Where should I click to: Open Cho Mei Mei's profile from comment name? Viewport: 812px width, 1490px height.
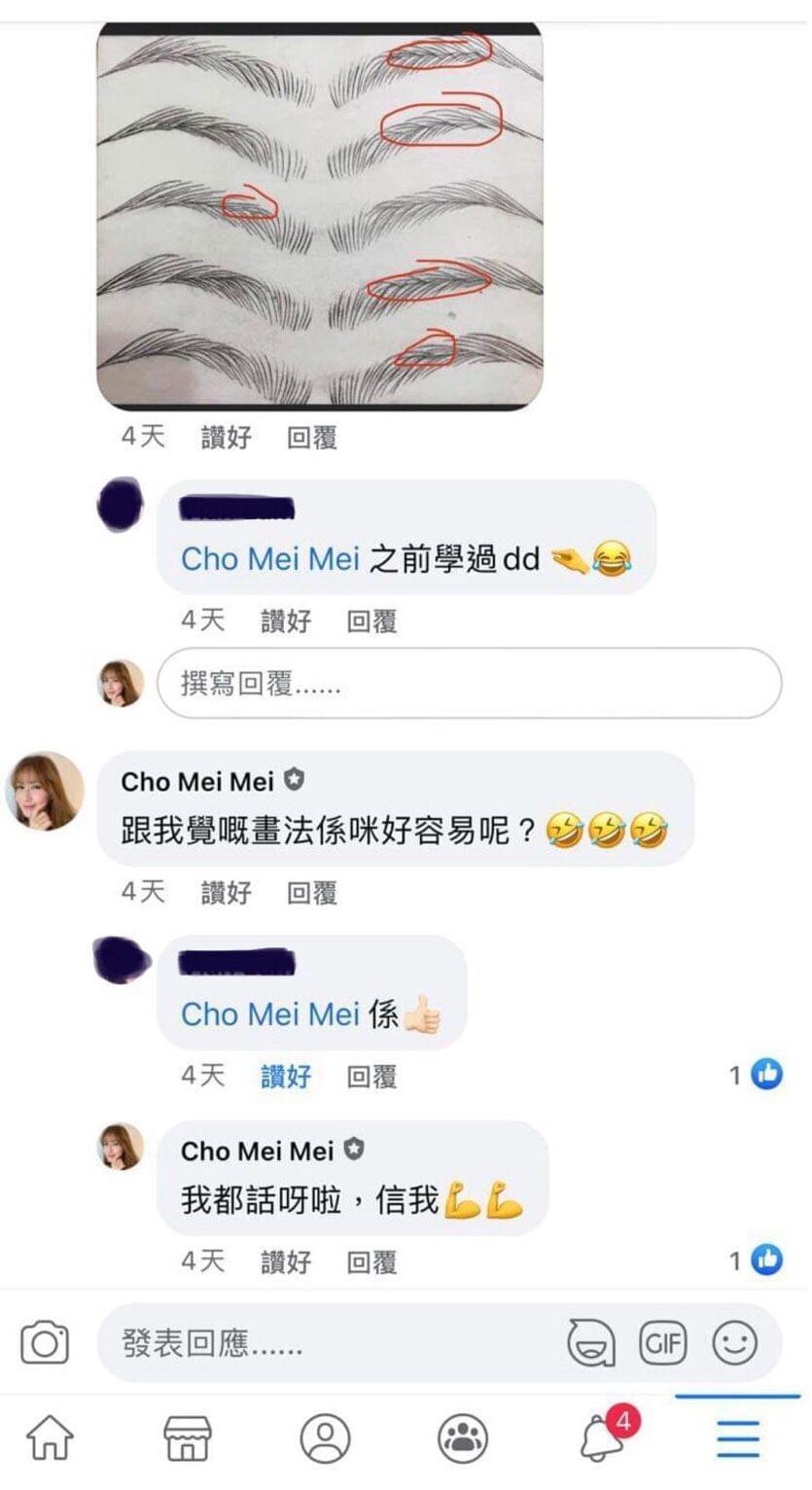tap(197, 781)
